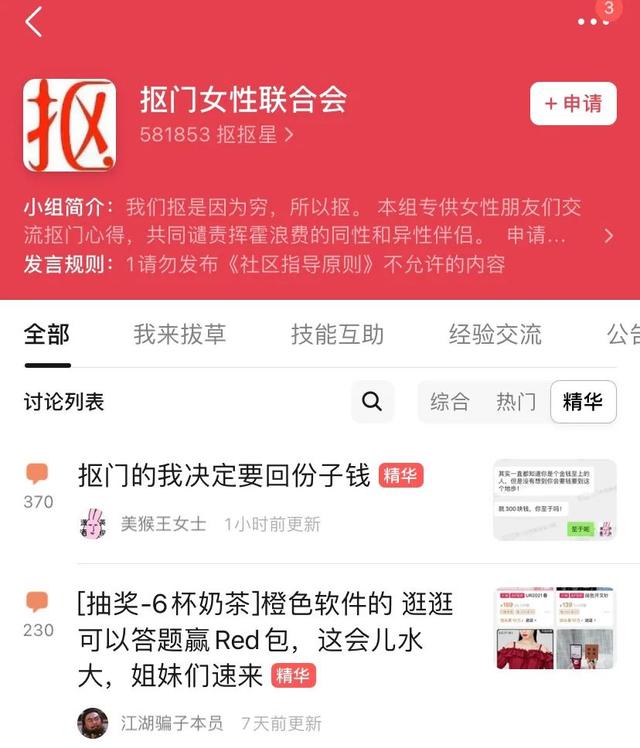Viewport: 640px width, 748px height.
Task: Open the 581853 抠抠星 members link
Action: [x=217, y=134]
